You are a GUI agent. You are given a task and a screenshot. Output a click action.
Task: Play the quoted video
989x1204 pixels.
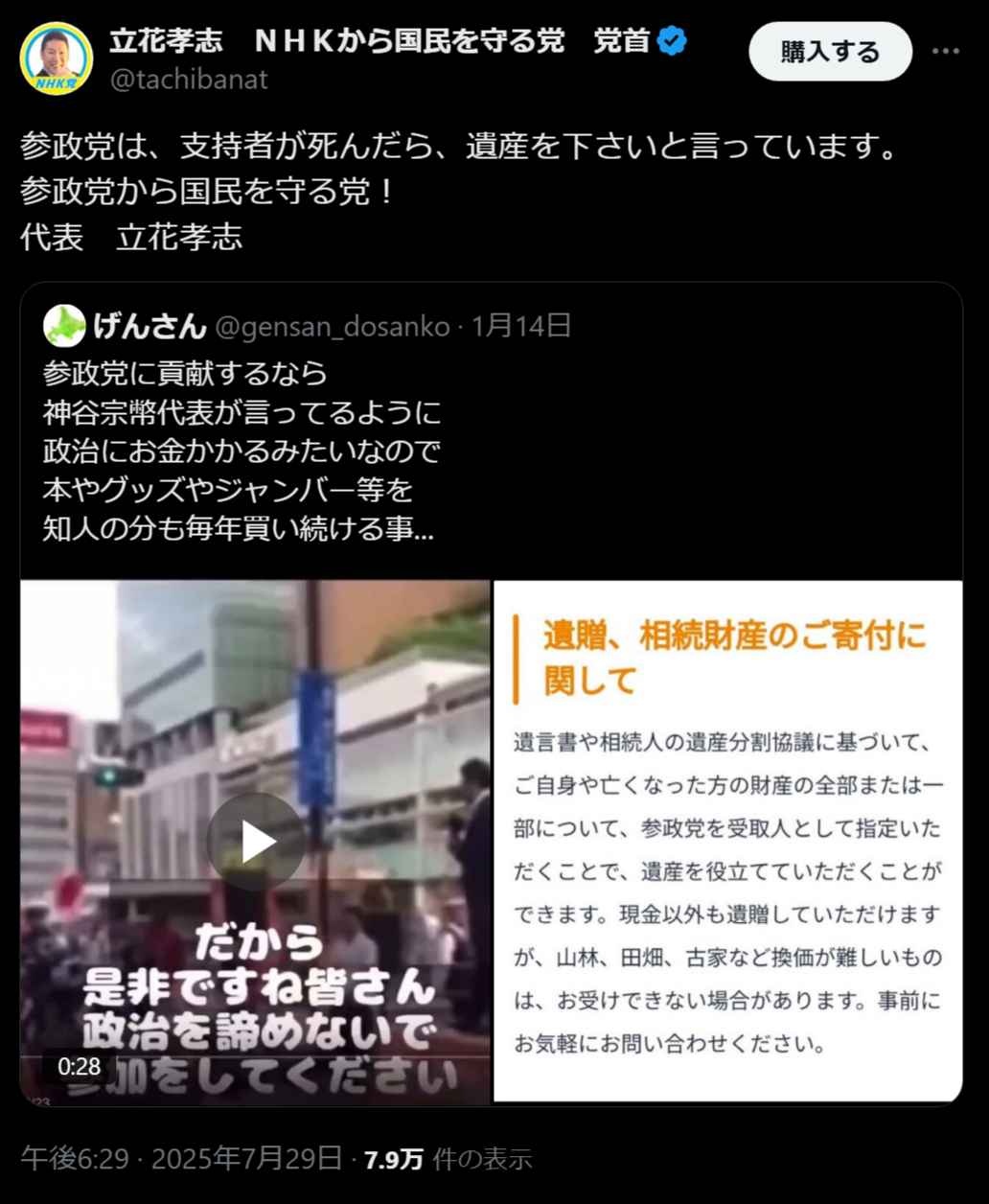point(256,841)
